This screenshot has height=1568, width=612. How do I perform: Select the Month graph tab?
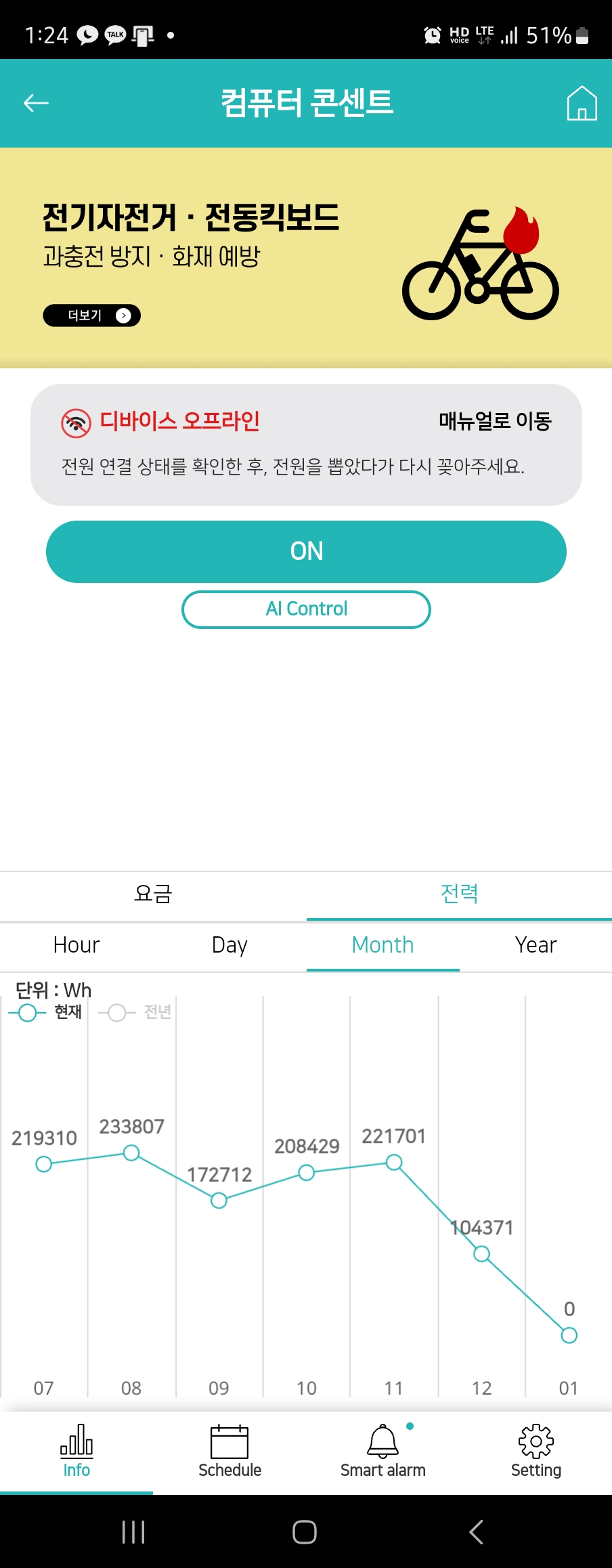(383, 945)
